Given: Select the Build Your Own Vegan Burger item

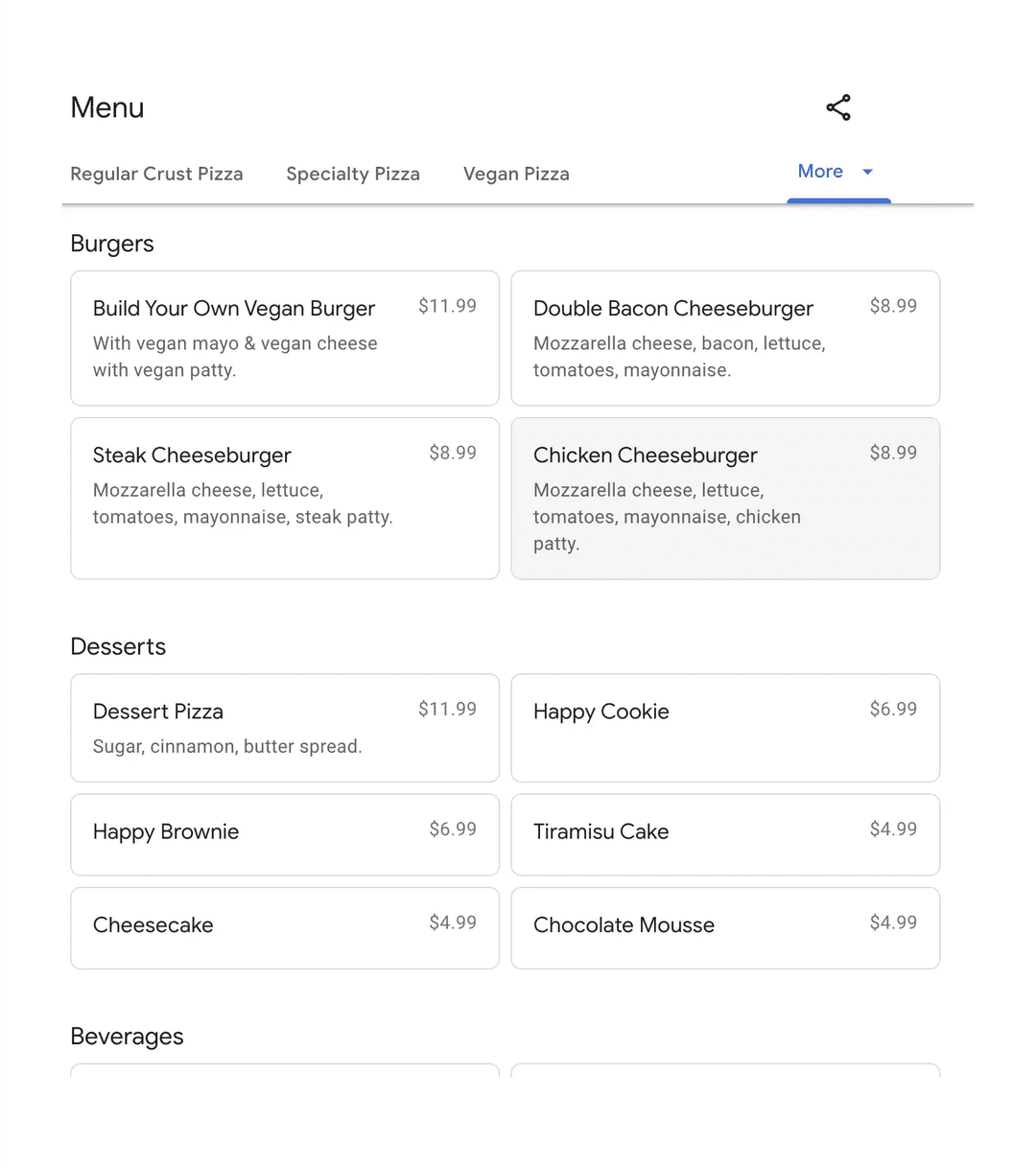Looking at the screenshot, I should coord(284,338).
